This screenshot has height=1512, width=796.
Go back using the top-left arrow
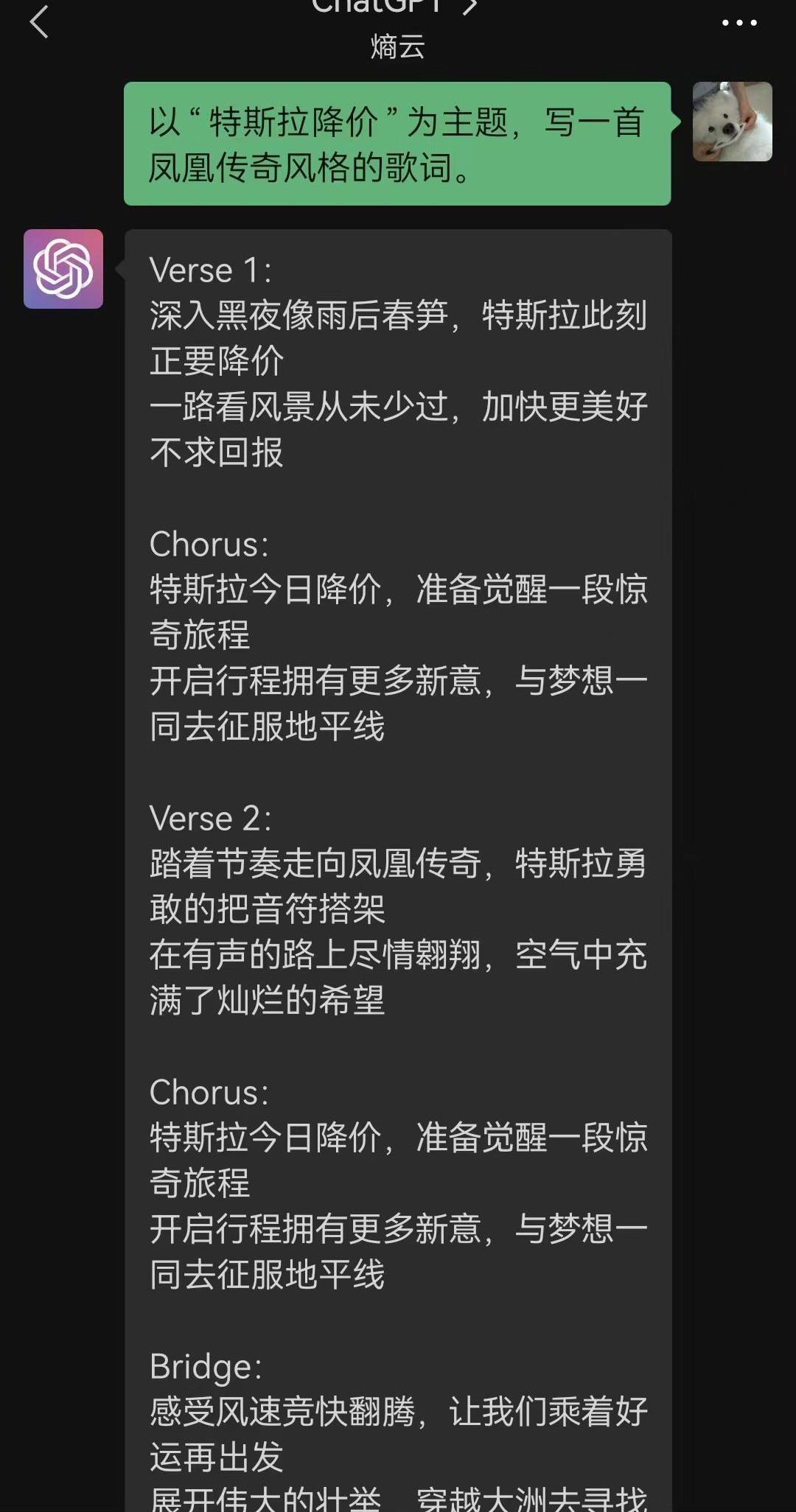(x=38, y=22)
